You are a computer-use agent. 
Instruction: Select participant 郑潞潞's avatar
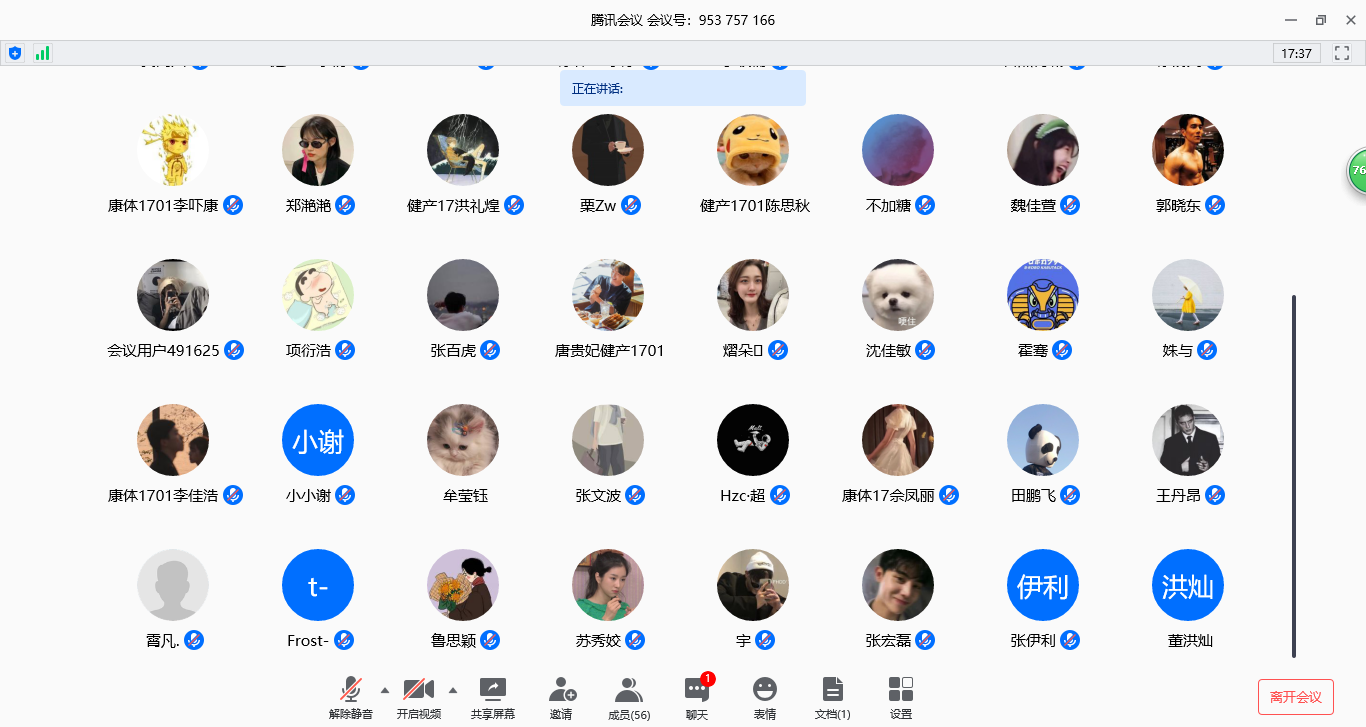coord(318,150)
